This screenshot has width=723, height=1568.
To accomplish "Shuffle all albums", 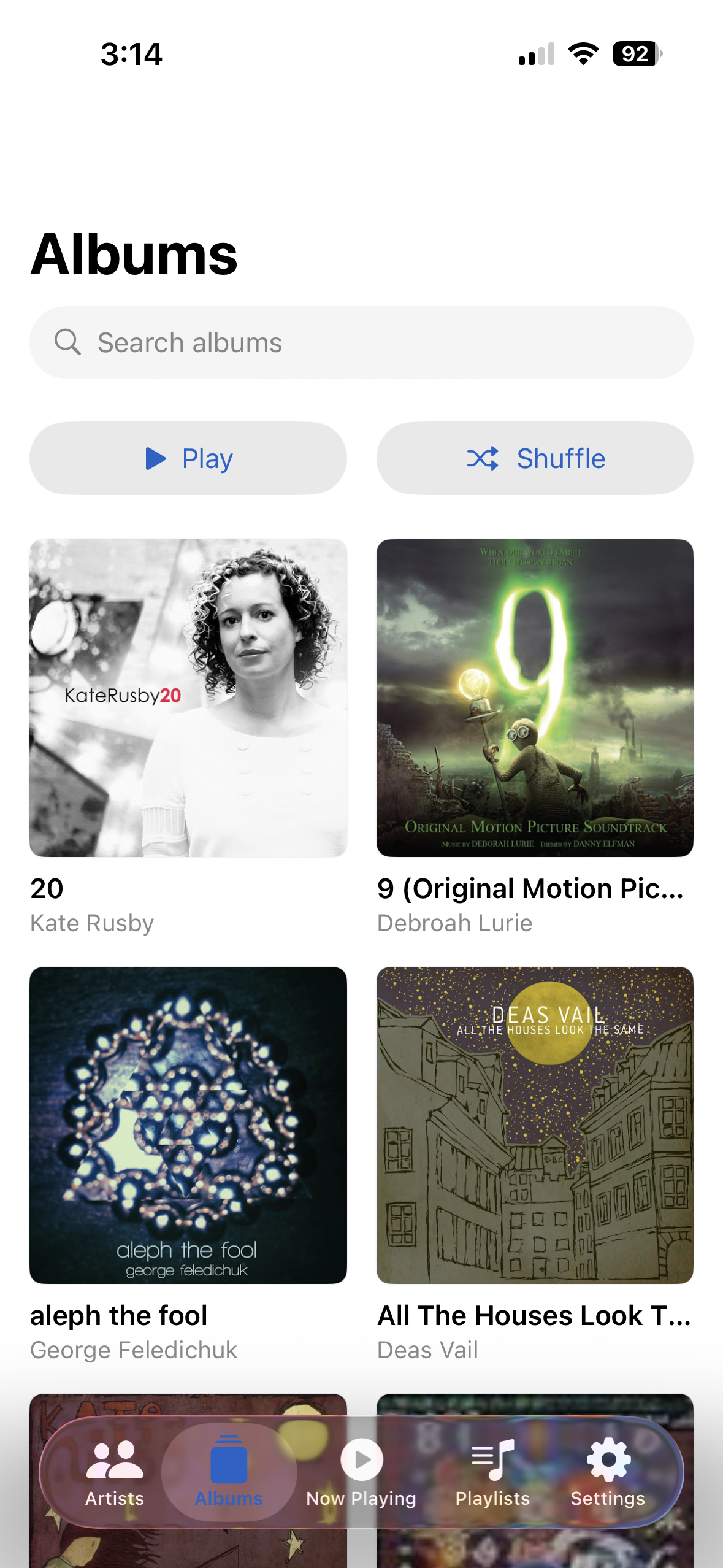I will (535, 458).
